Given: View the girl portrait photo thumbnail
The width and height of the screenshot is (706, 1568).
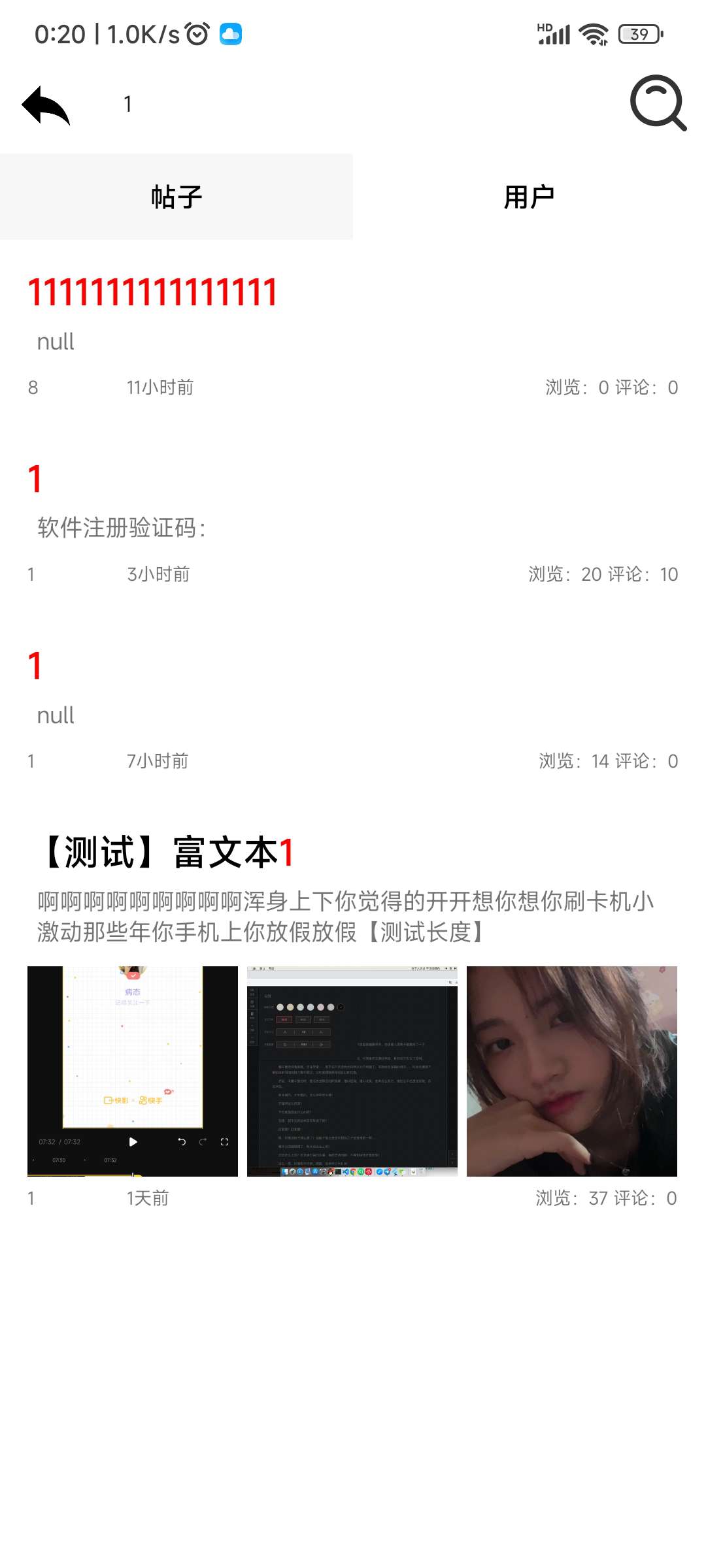Looking at the screenshot, I should tap(572, 1071).
